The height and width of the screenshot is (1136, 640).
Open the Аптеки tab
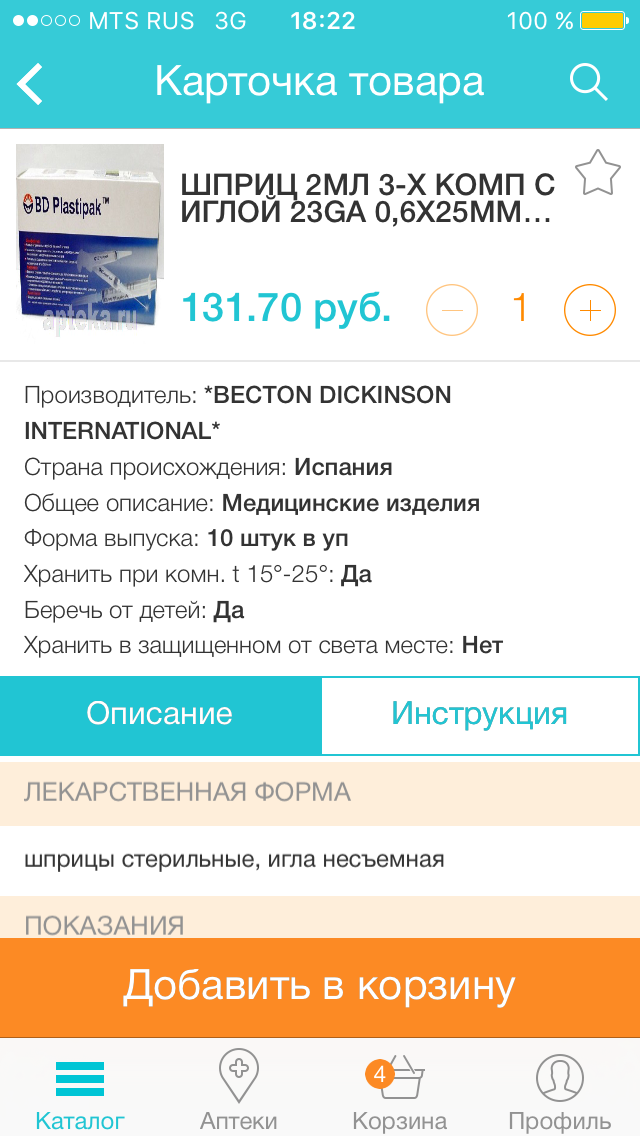pyautogui.click(x=239, y=1090)
